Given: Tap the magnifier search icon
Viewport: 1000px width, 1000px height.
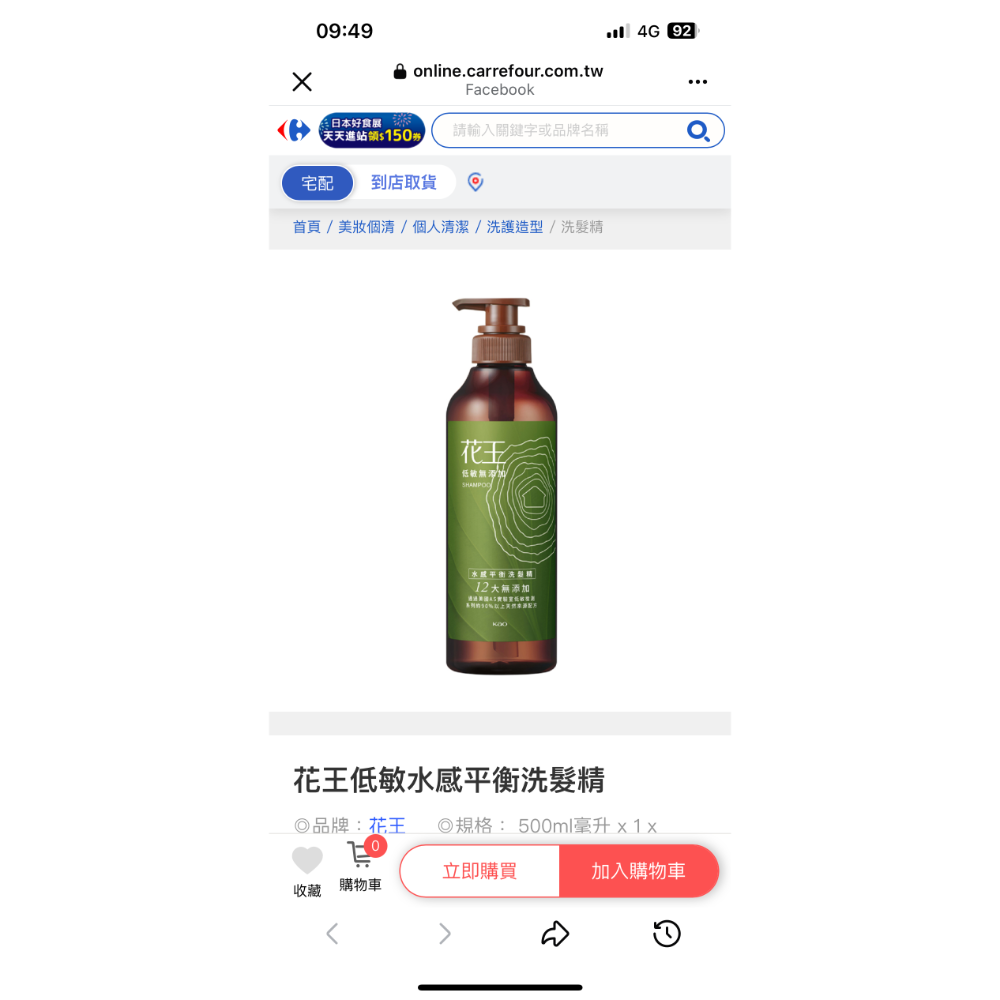Looking at the screenshot, I should click(x=698, y=131).
